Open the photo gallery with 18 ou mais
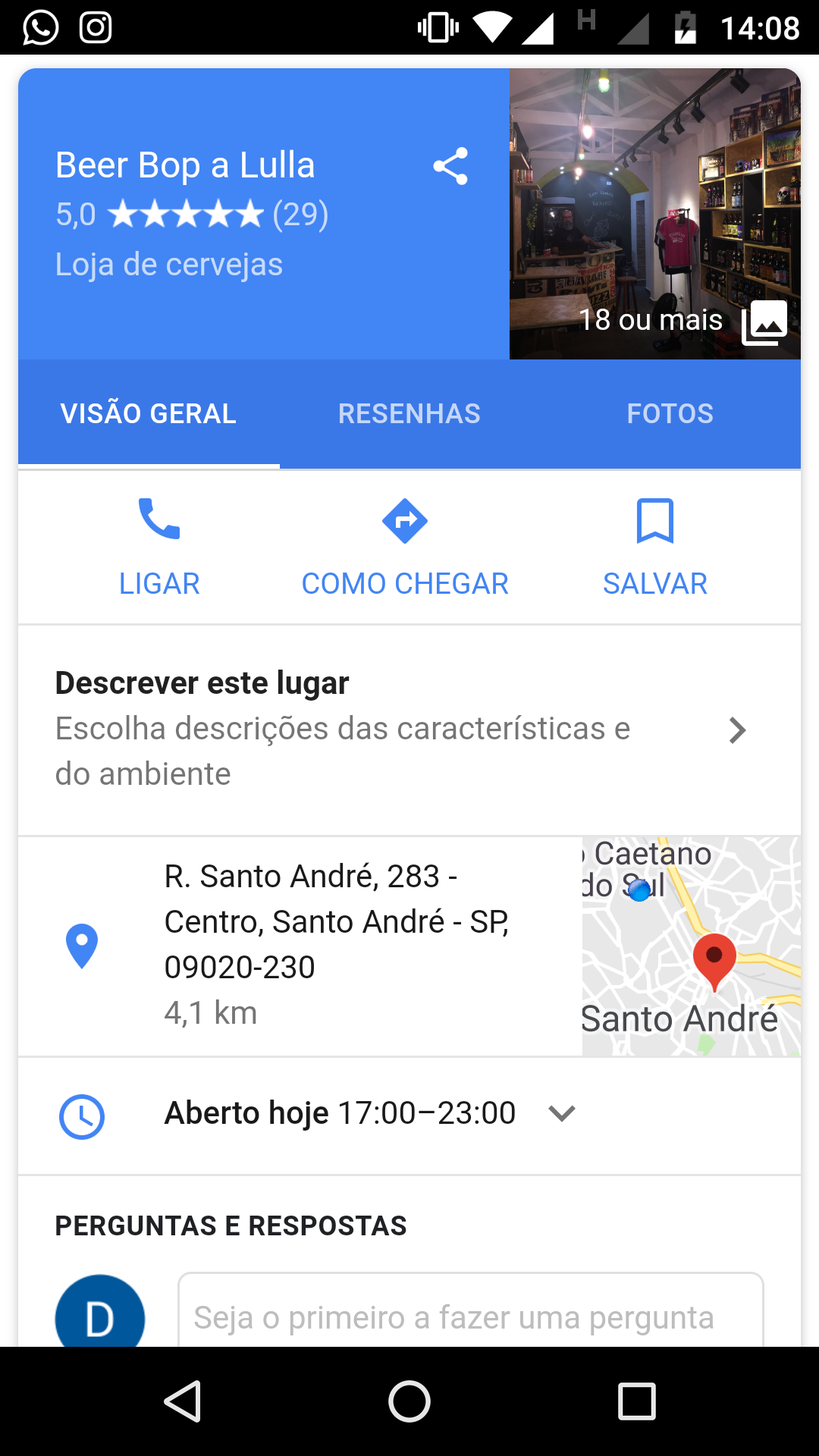 click(x=655, y=214)
